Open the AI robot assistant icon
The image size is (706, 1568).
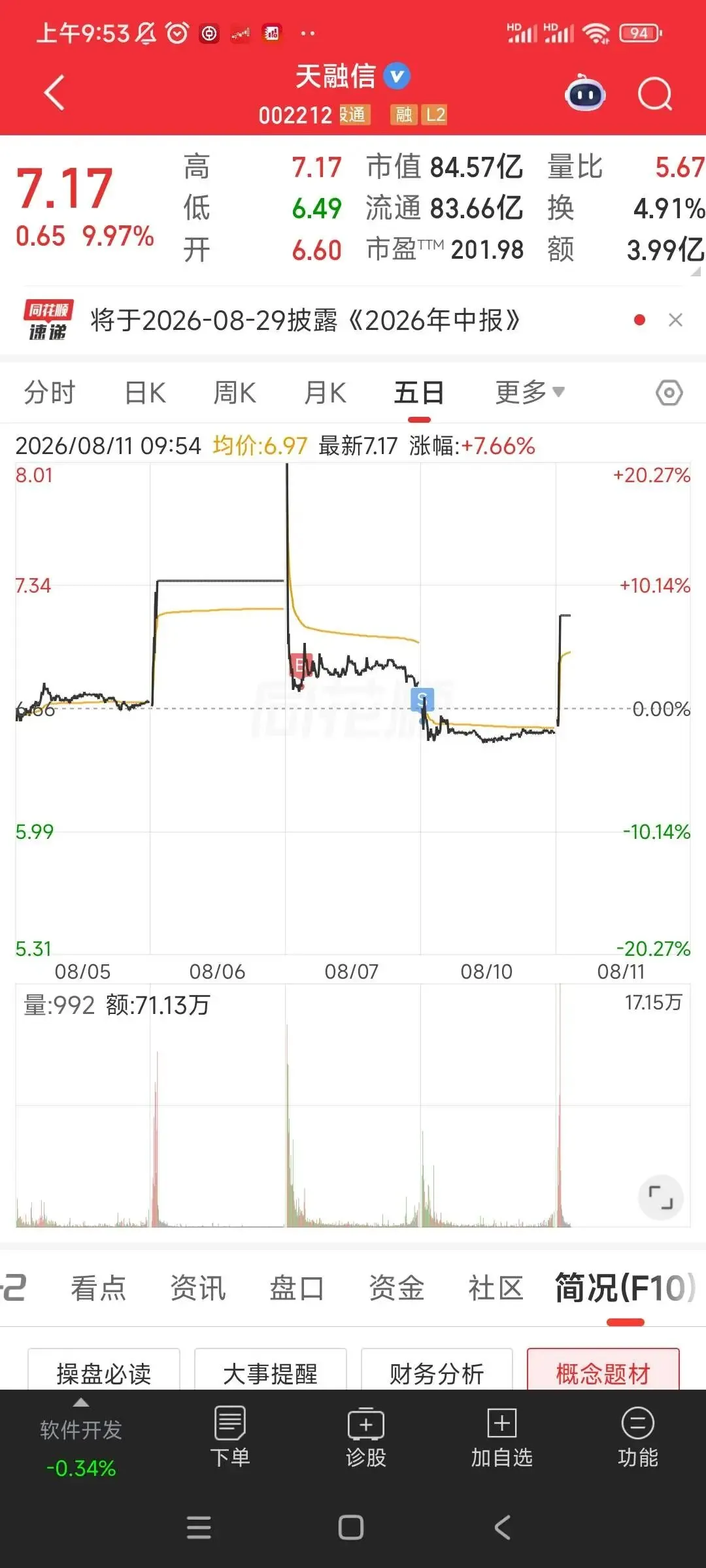[x=585, y=93]
